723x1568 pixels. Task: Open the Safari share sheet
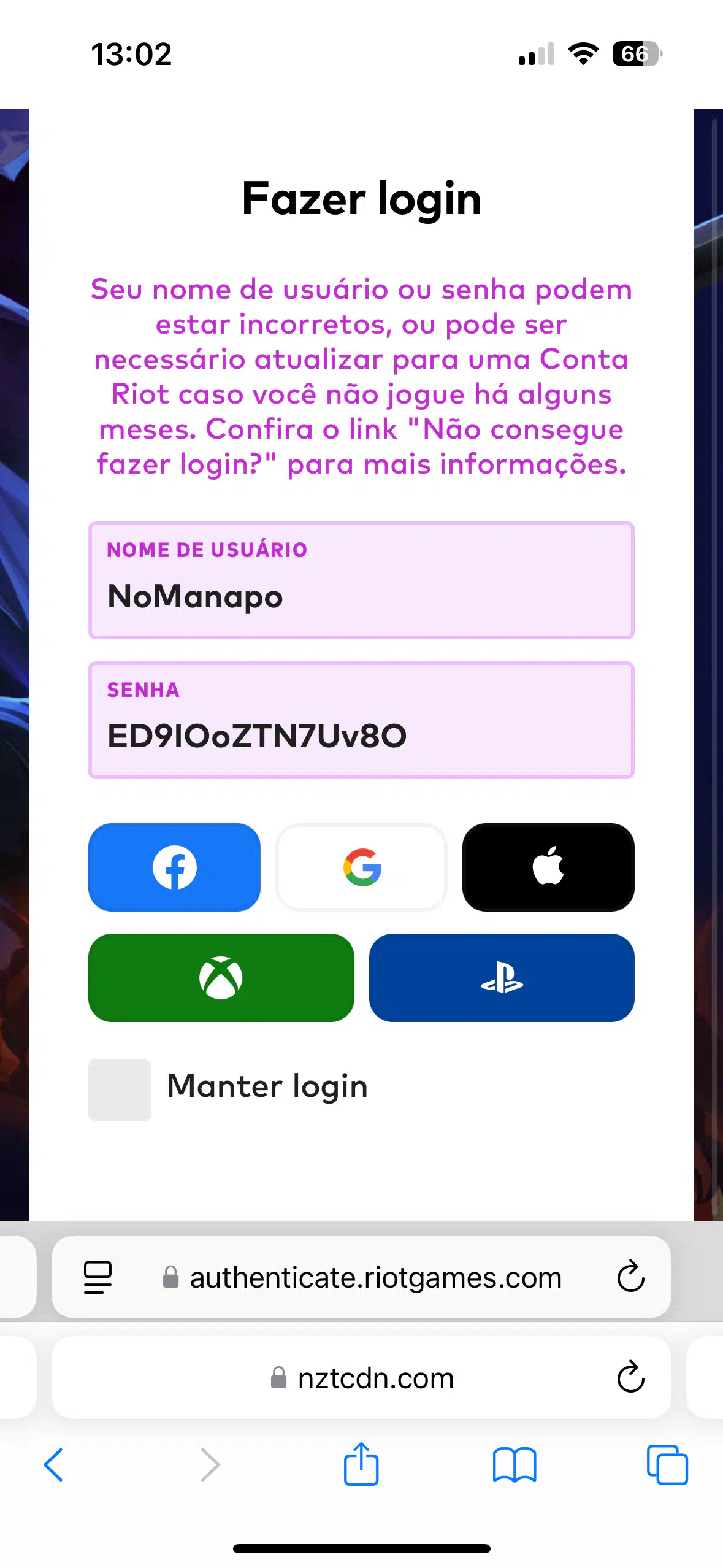(361, 1463)
